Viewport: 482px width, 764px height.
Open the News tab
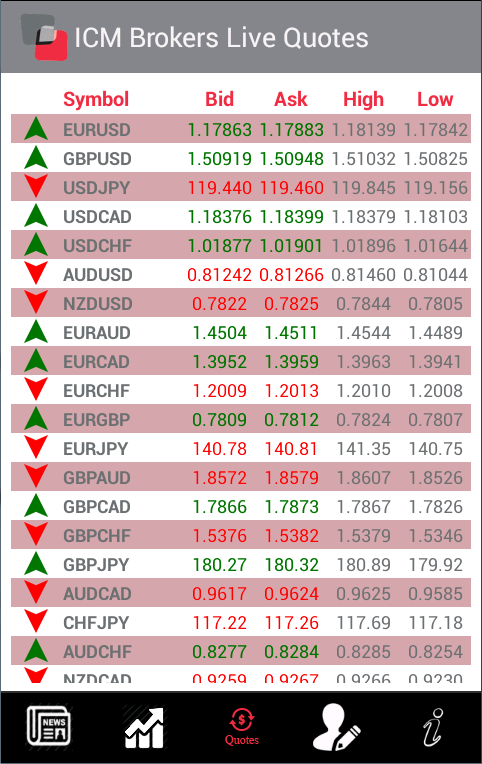(48, 727)
